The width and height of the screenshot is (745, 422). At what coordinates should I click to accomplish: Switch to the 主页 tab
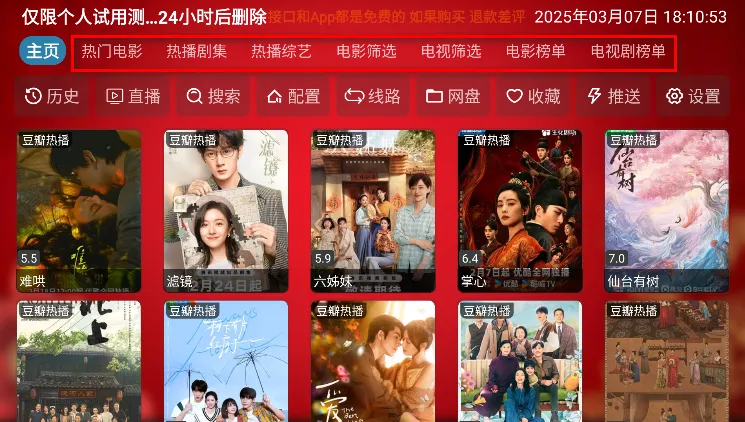tap(42, 52)
